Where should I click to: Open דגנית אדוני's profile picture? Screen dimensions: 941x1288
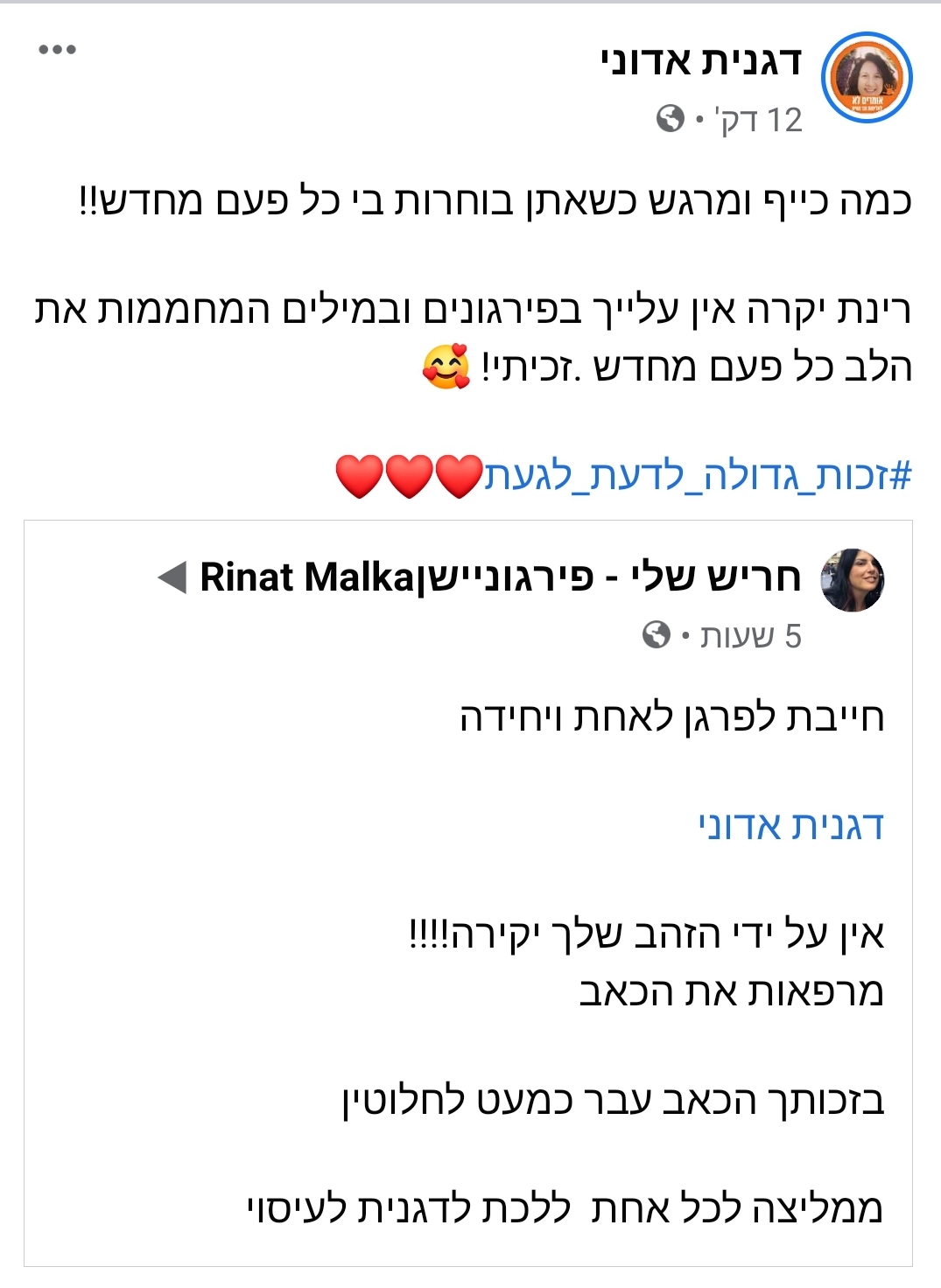(867, 78)
